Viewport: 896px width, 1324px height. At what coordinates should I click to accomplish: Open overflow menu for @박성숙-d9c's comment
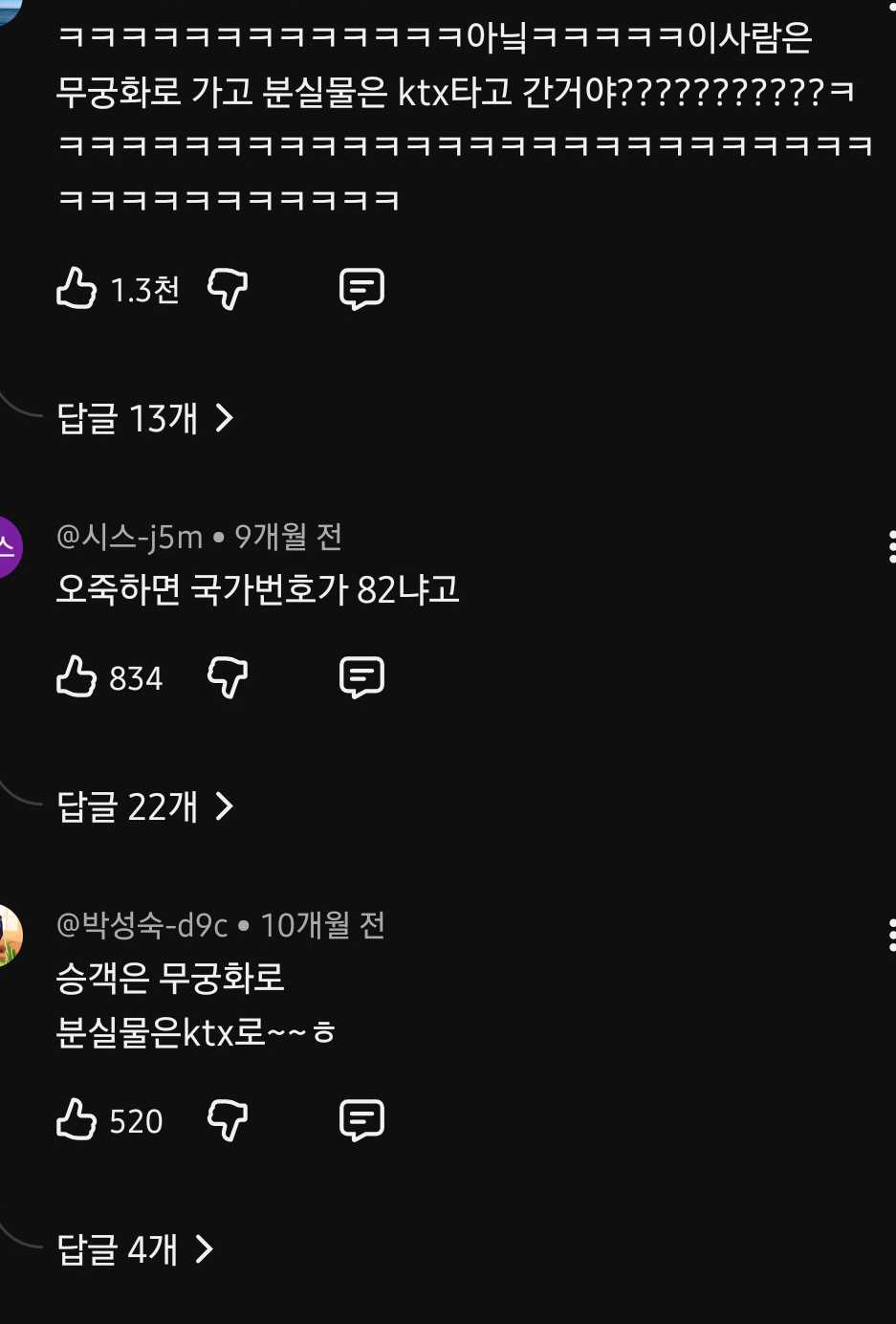point(890,935)
